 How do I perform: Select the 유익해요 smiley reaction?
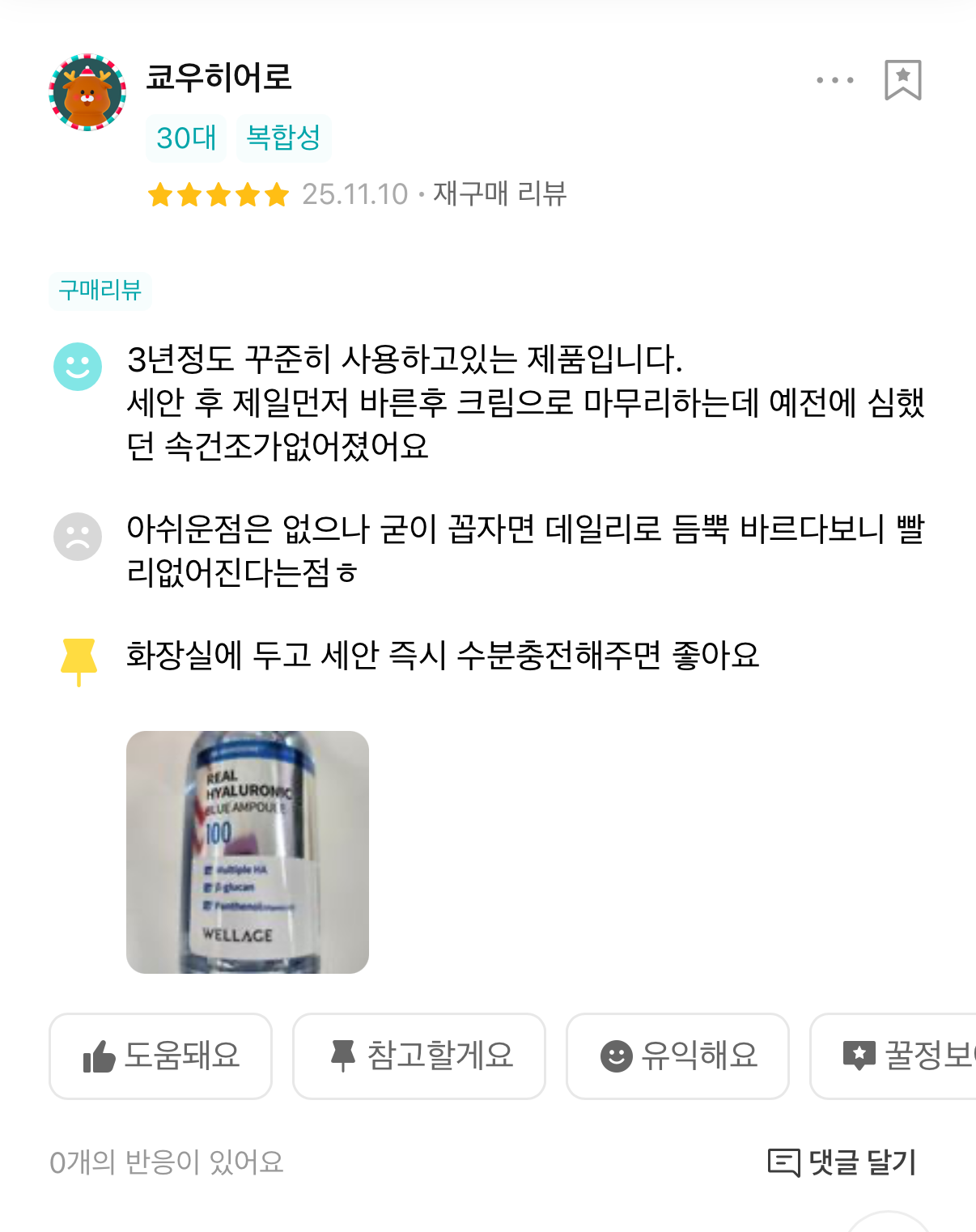tap(677, 1056)
